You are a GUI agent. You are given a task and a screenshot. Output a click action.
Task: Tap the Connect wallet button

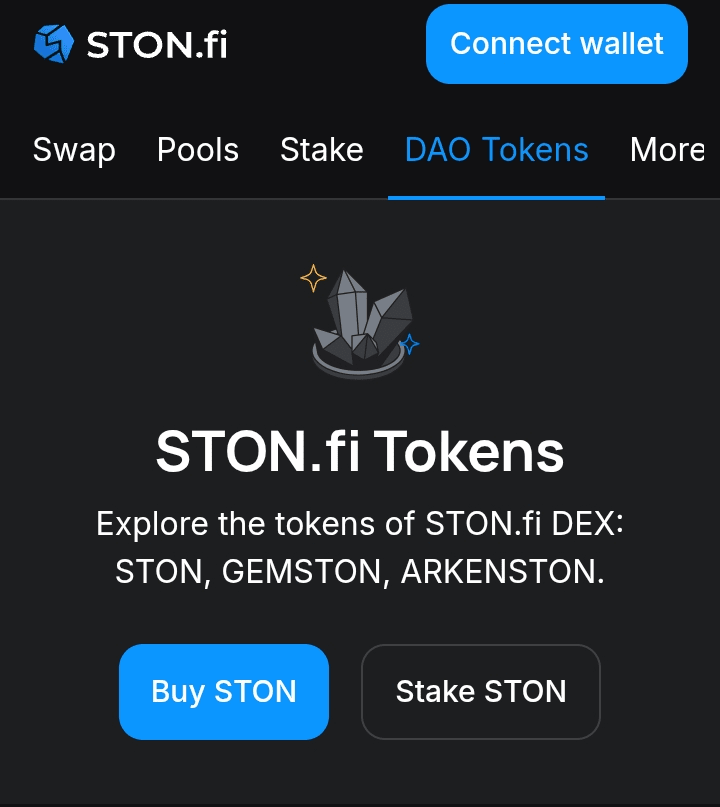tap(556, 44)
